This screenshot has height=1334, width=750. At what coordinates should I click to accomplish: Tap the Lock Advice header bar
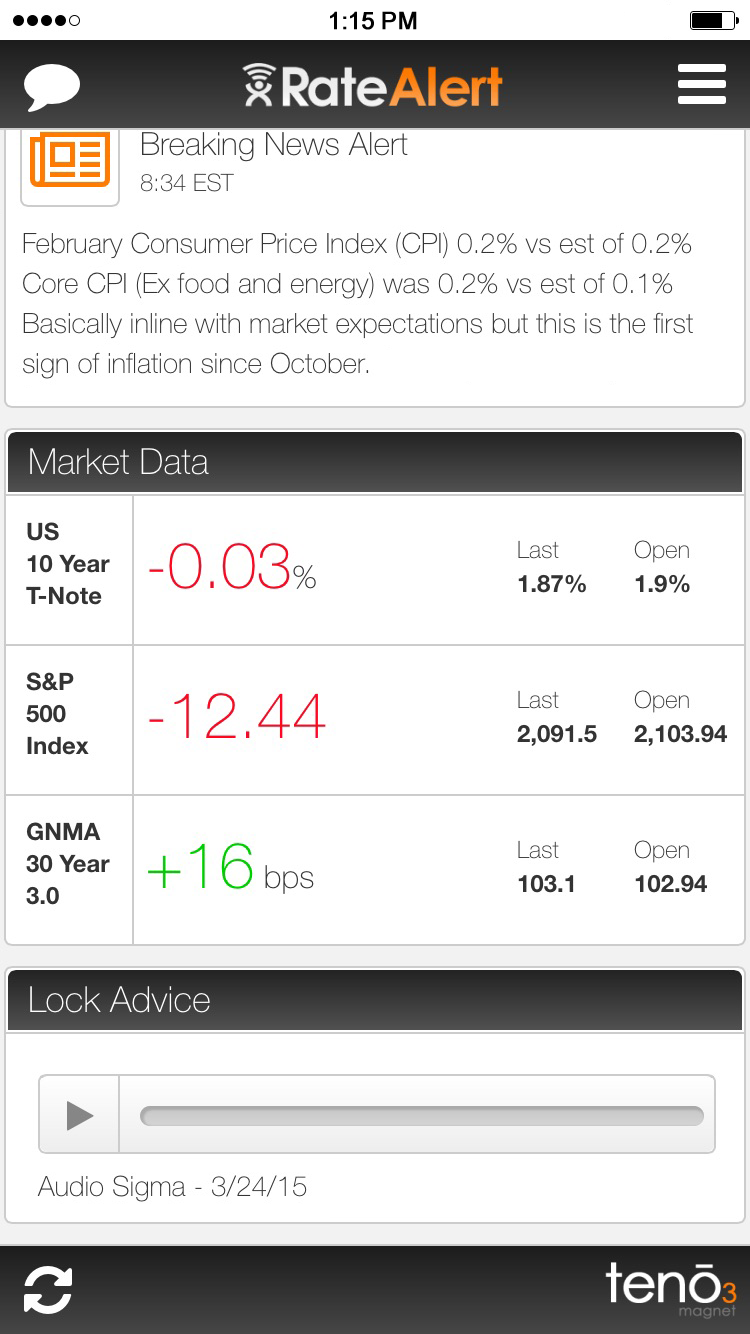click(x=375, y=1000)
